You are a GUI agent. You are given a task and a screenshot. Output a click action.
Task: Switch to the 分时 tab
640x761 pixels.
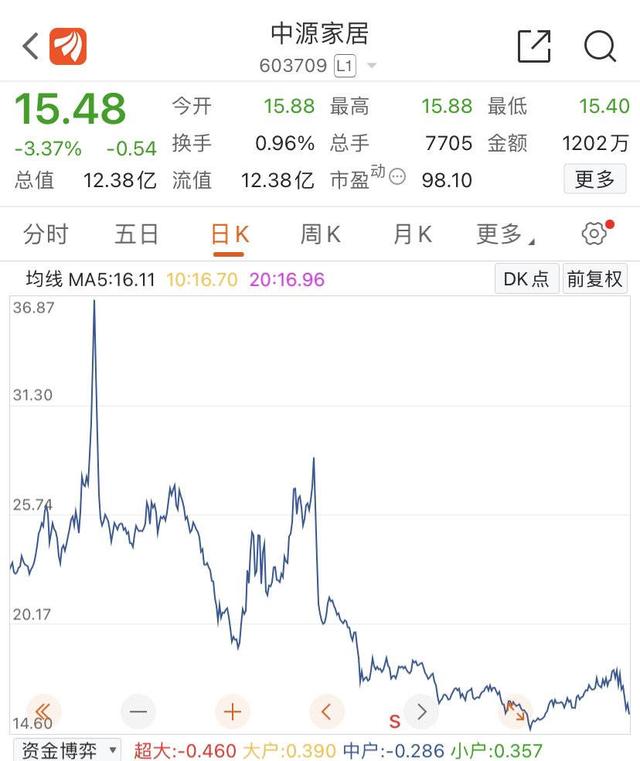(46, 234)
